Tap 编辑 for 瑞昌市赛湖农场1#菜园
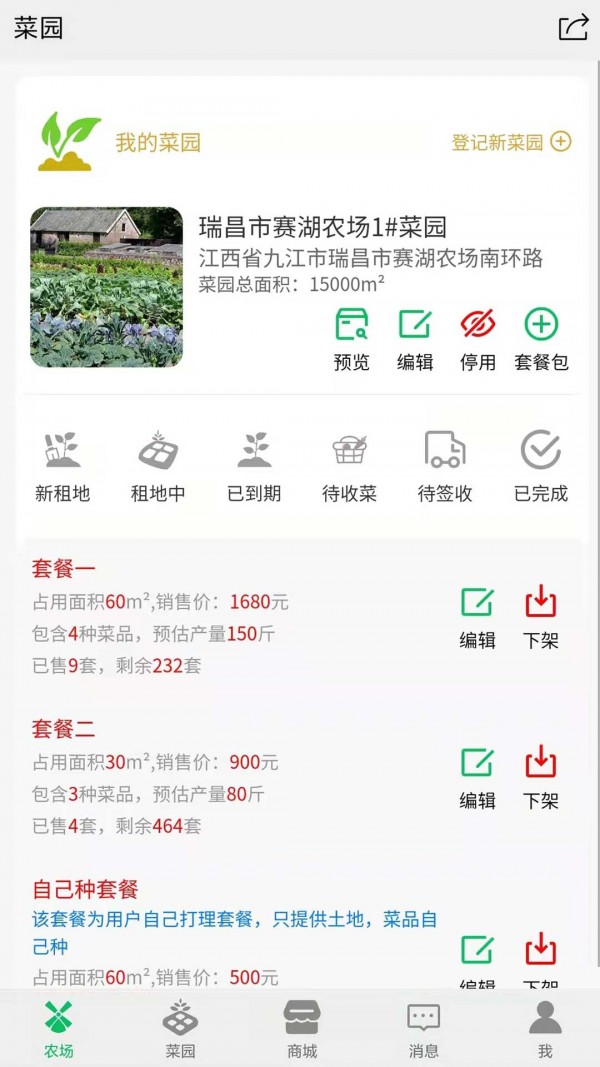Image resolution: width=600 pixels, height=1067 pixels. [x=415, y=339]
